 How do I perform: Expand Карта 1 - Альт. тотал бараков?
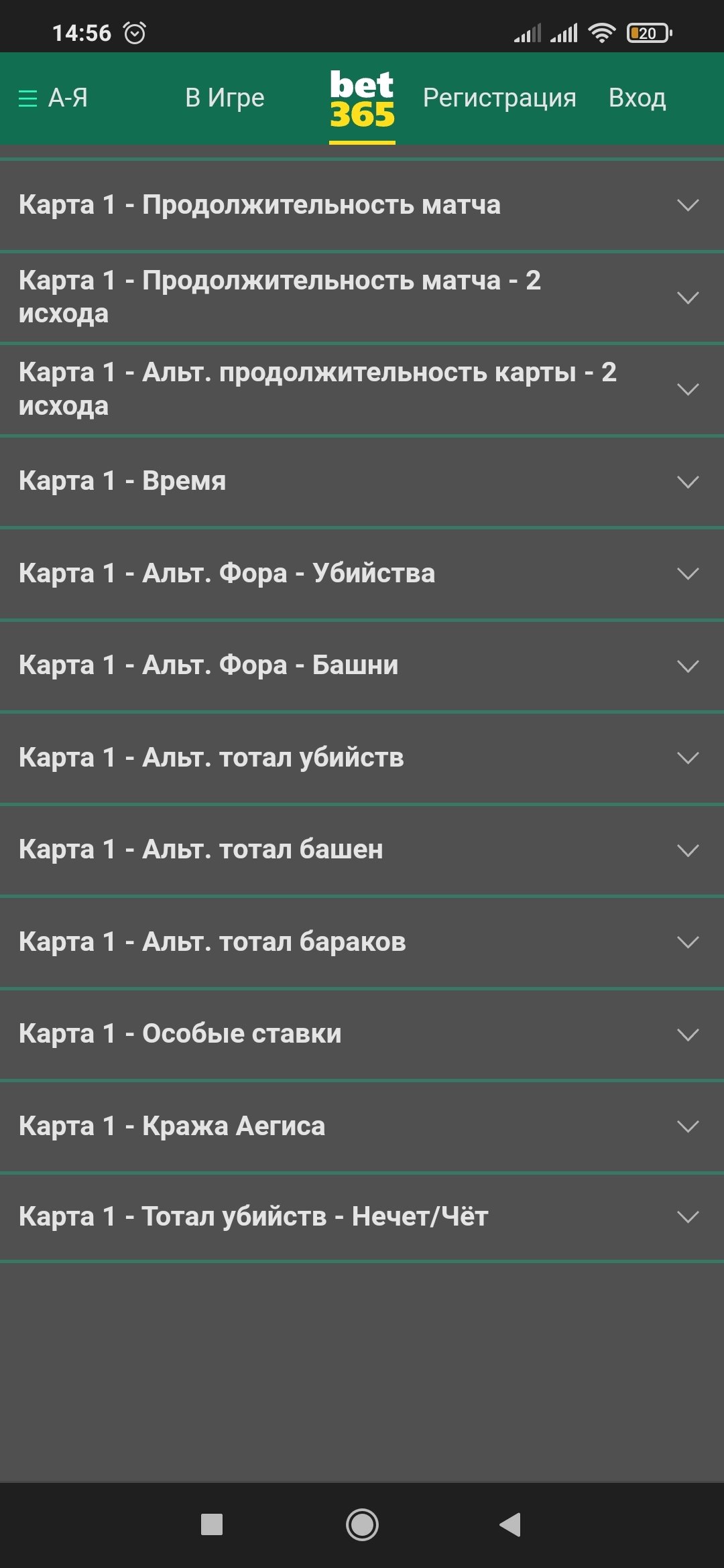[362, 942]
